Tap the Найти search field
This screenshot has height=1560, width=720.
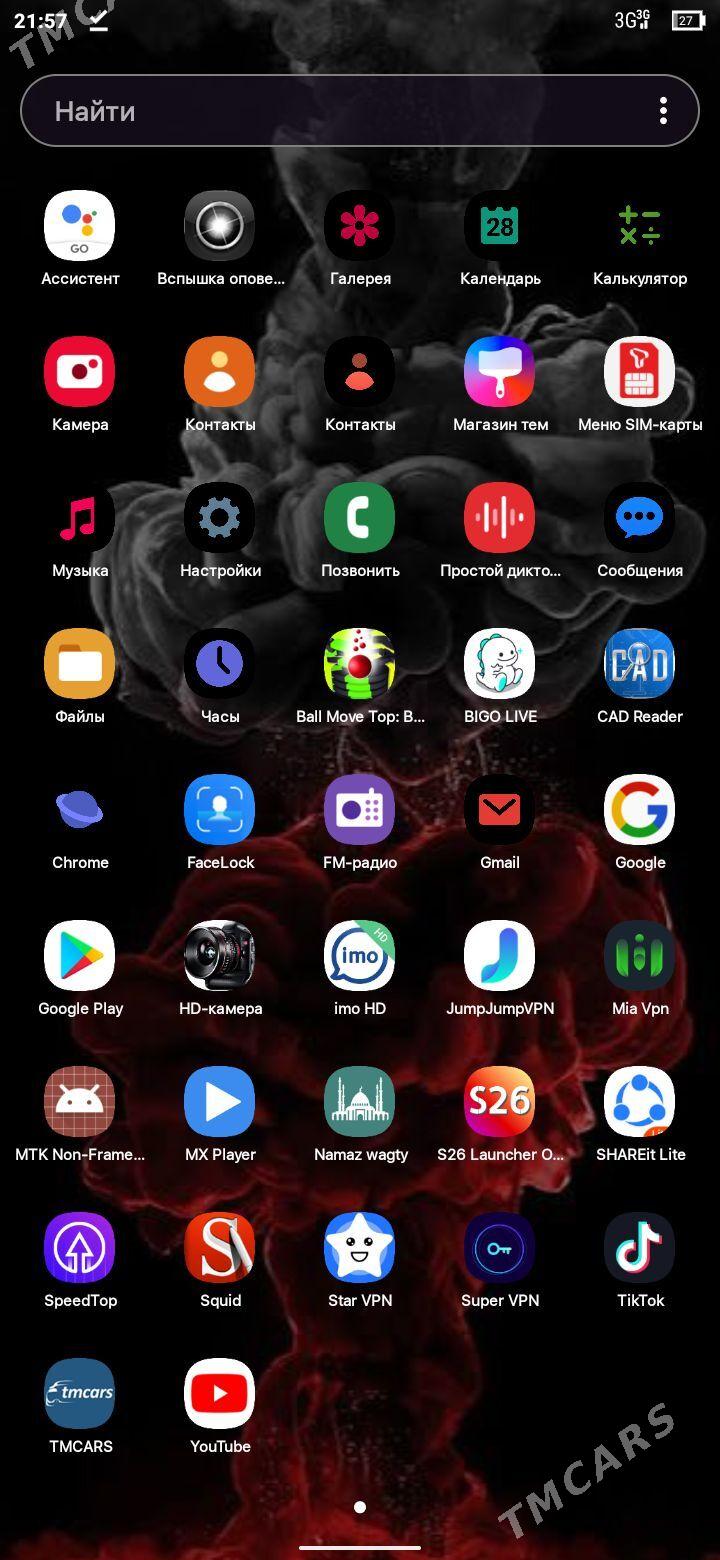[x=330, y=111]
